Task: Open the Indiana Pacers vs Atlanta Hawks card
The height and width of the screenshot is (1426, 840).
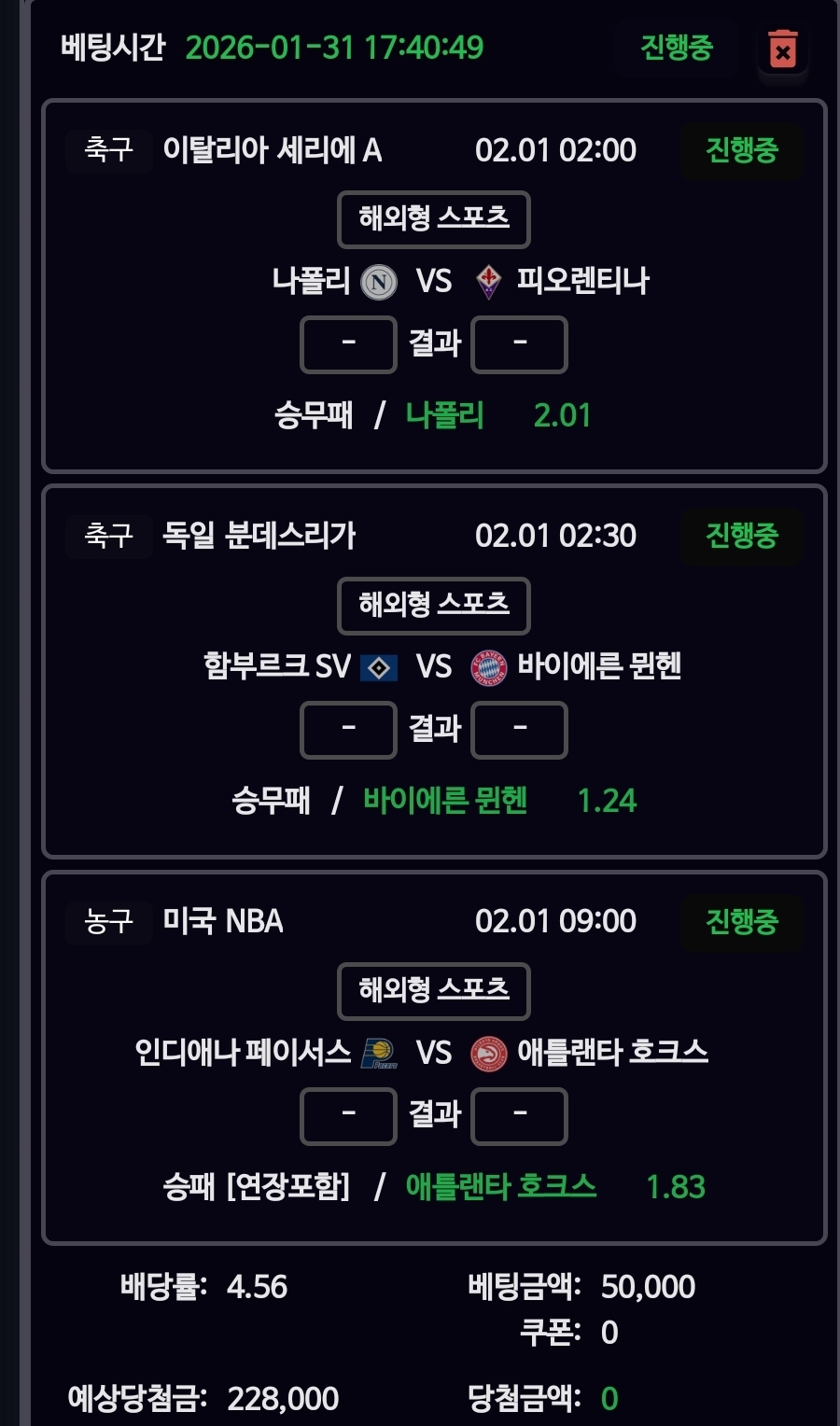Action: [434, 1053]
